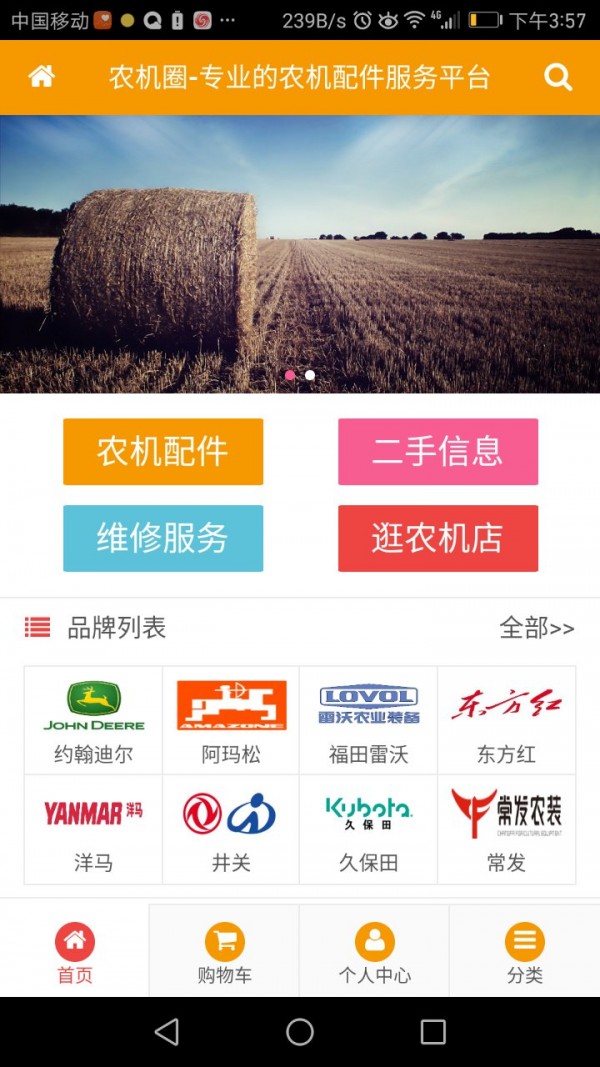Image resolution: width=600 pixels, height=1067 pixels.
Task: Open the 福田雷沃 Lovol brand
Action: click(x=368, y=720)
